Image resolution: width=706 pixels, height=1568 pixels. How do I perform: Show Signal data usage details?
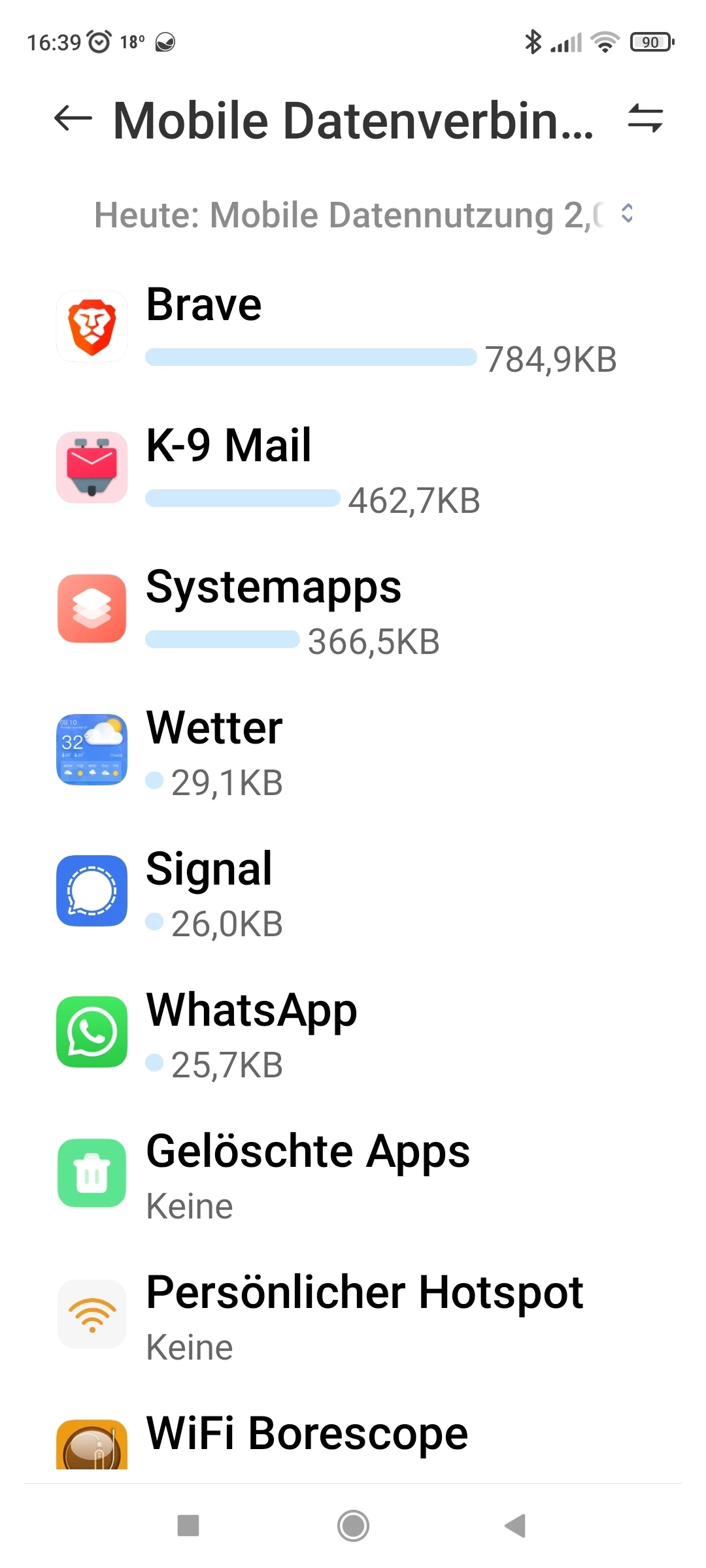(x=353, y=891)
